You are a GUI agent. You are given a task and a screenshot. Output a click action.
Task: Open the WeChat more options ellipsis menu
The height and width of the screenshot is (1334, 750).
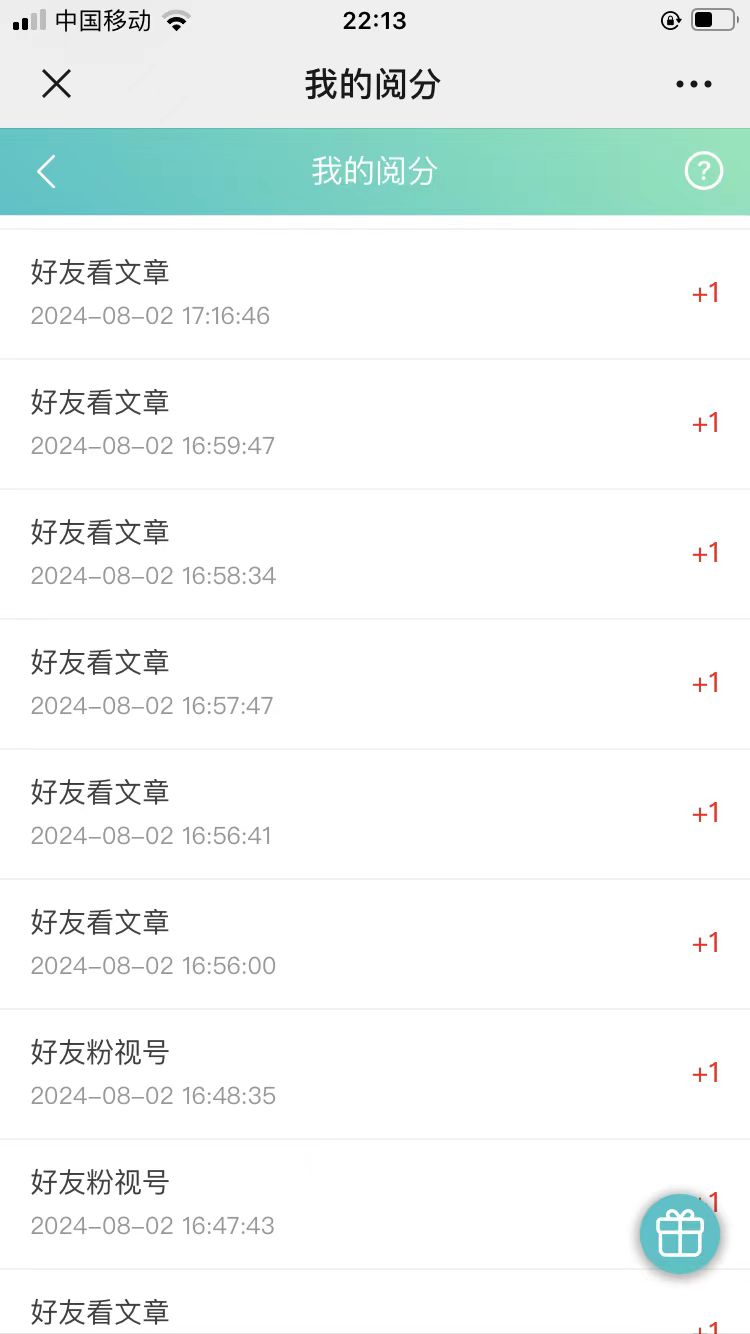tap(693, 84)
